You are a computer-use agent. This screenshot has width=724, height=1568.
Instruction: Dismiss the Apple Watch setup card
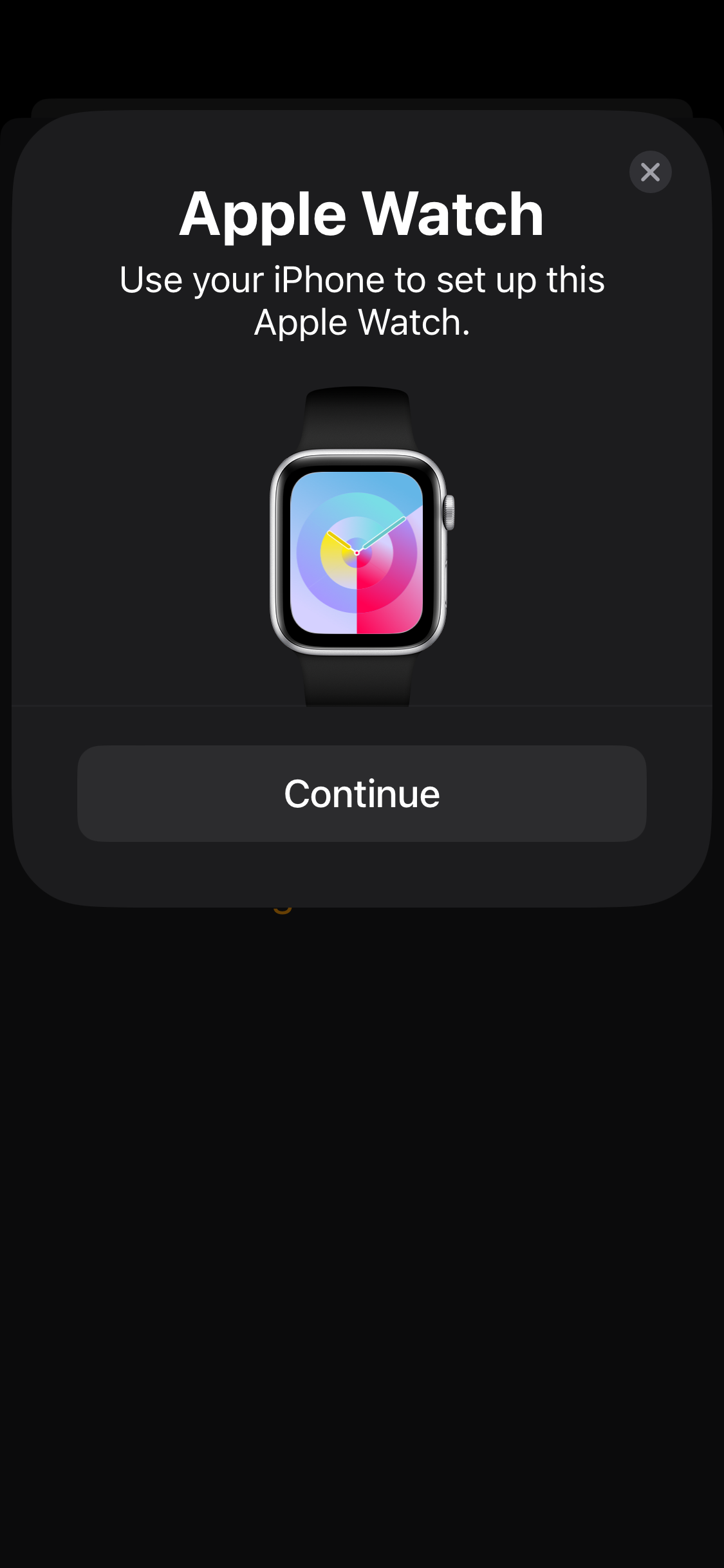(650, 172)
